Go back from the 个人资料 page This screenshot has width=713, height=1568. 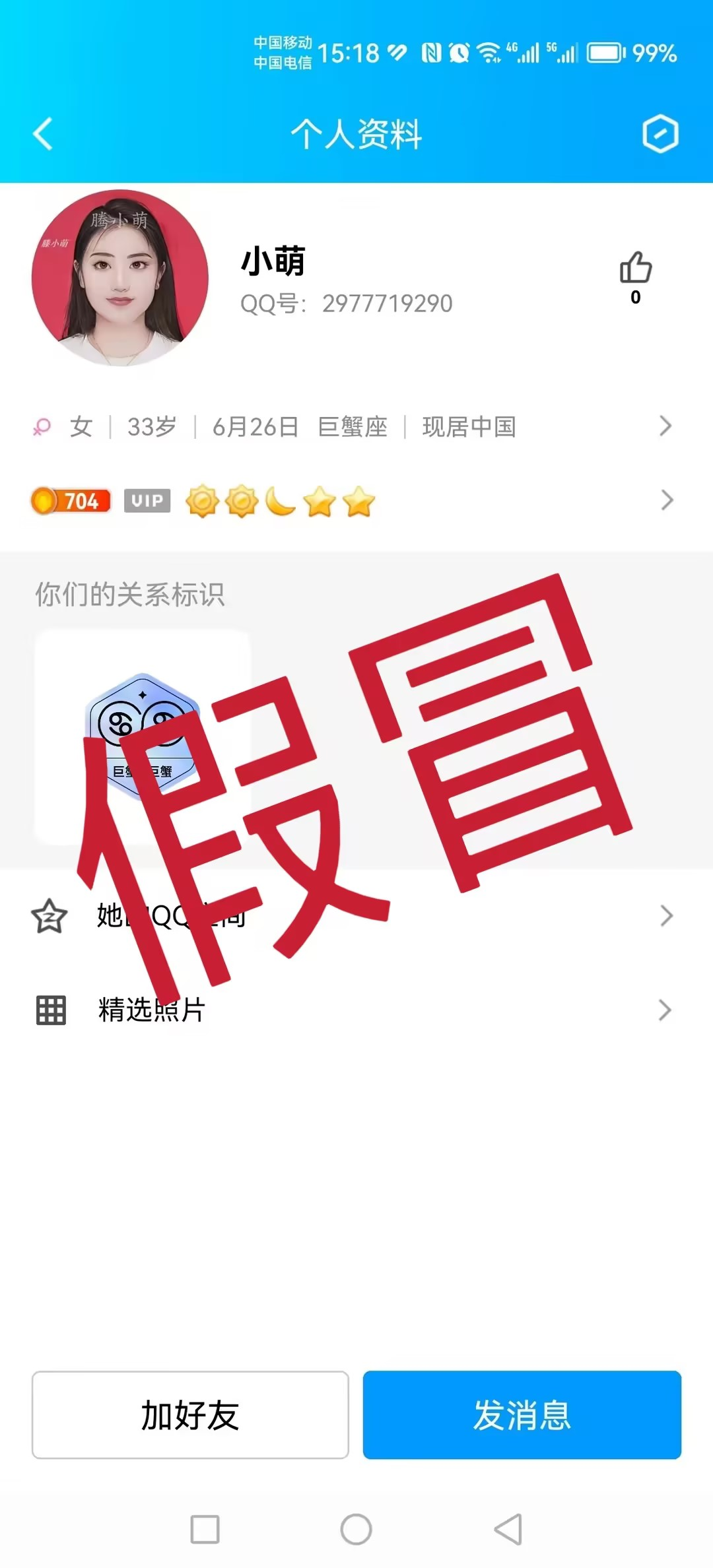(43, 134)
